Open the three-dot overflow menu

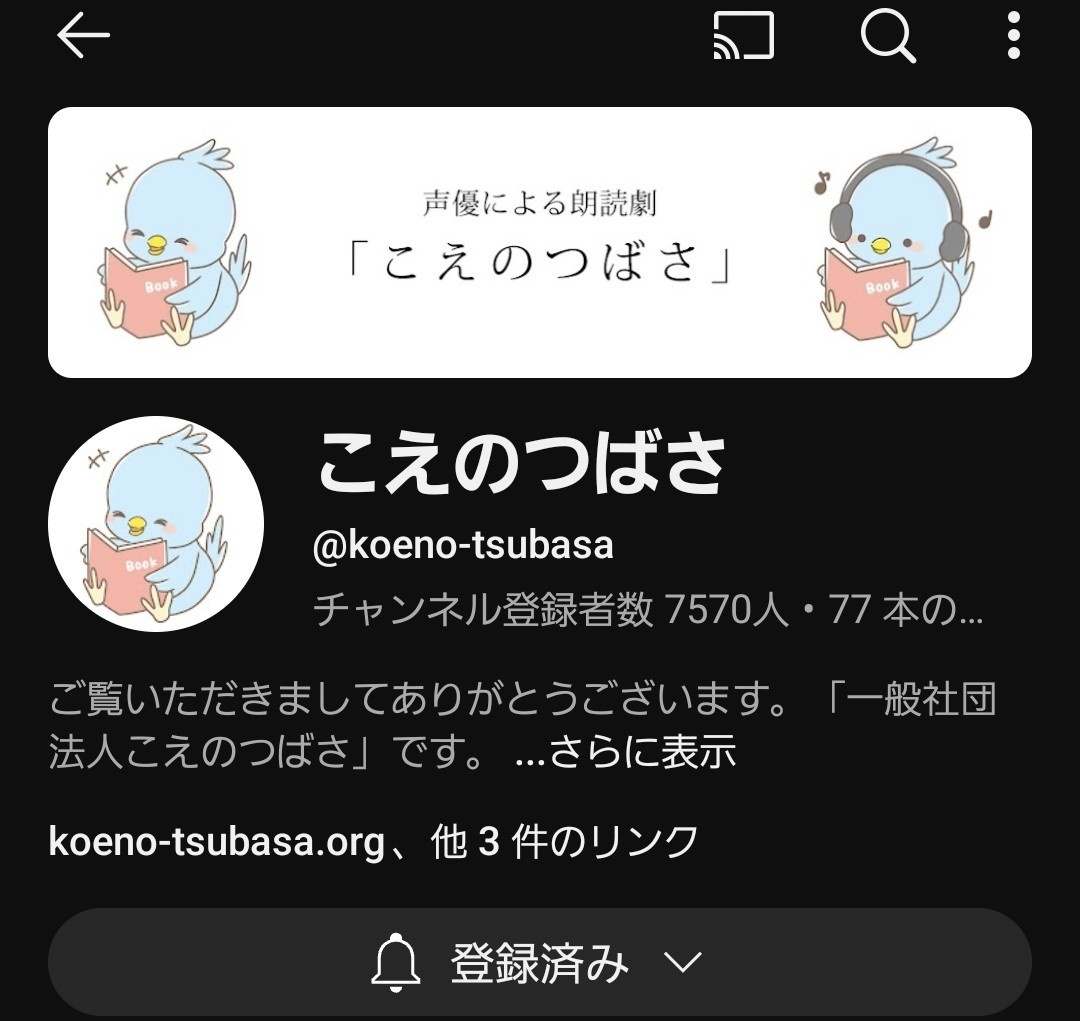tap(1013, 37)
